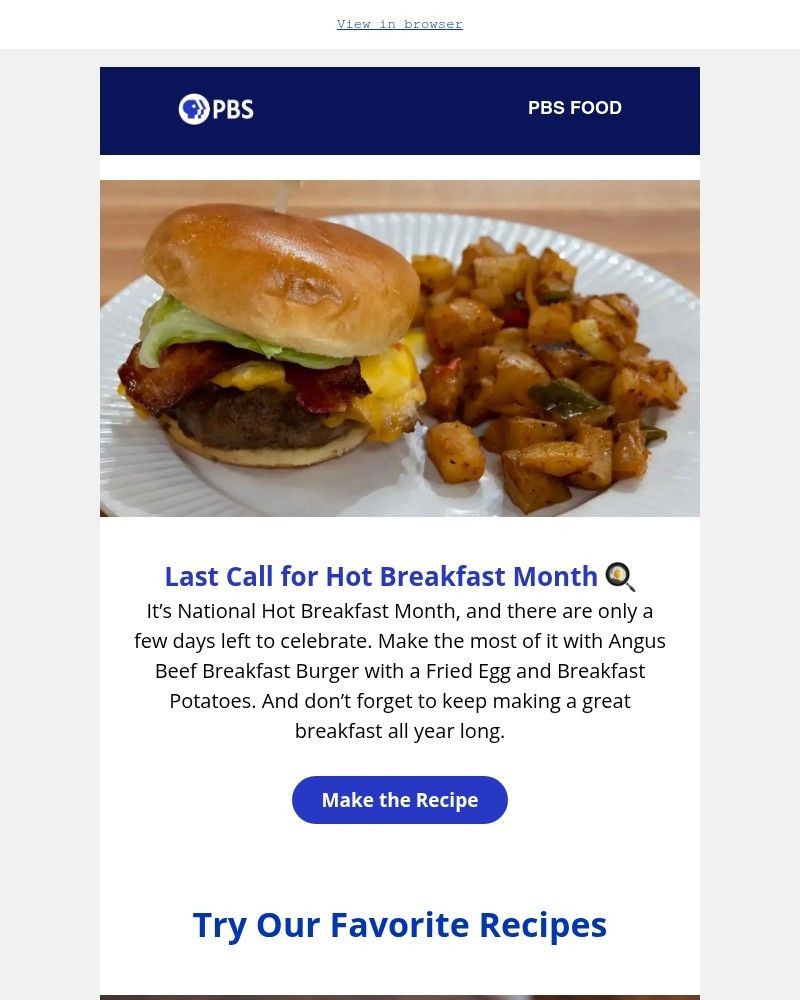This screenshot has height=1000, width=800.
Task: Select the rounded blue recipe call-to-action pill
Action: click(400, 800)
